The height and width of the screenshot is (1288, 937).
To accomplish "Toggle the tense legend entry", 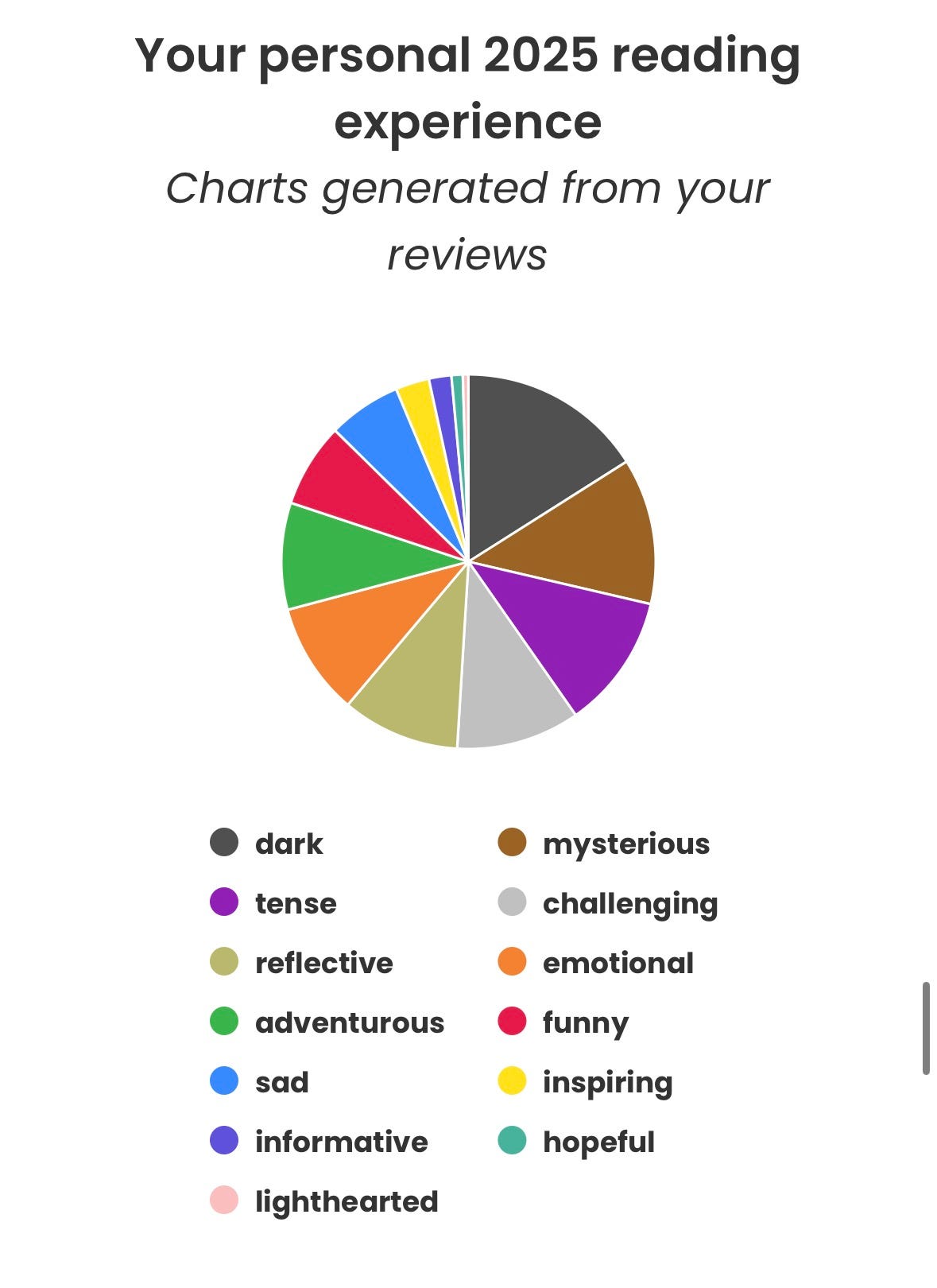I will (x=273, y=902).
